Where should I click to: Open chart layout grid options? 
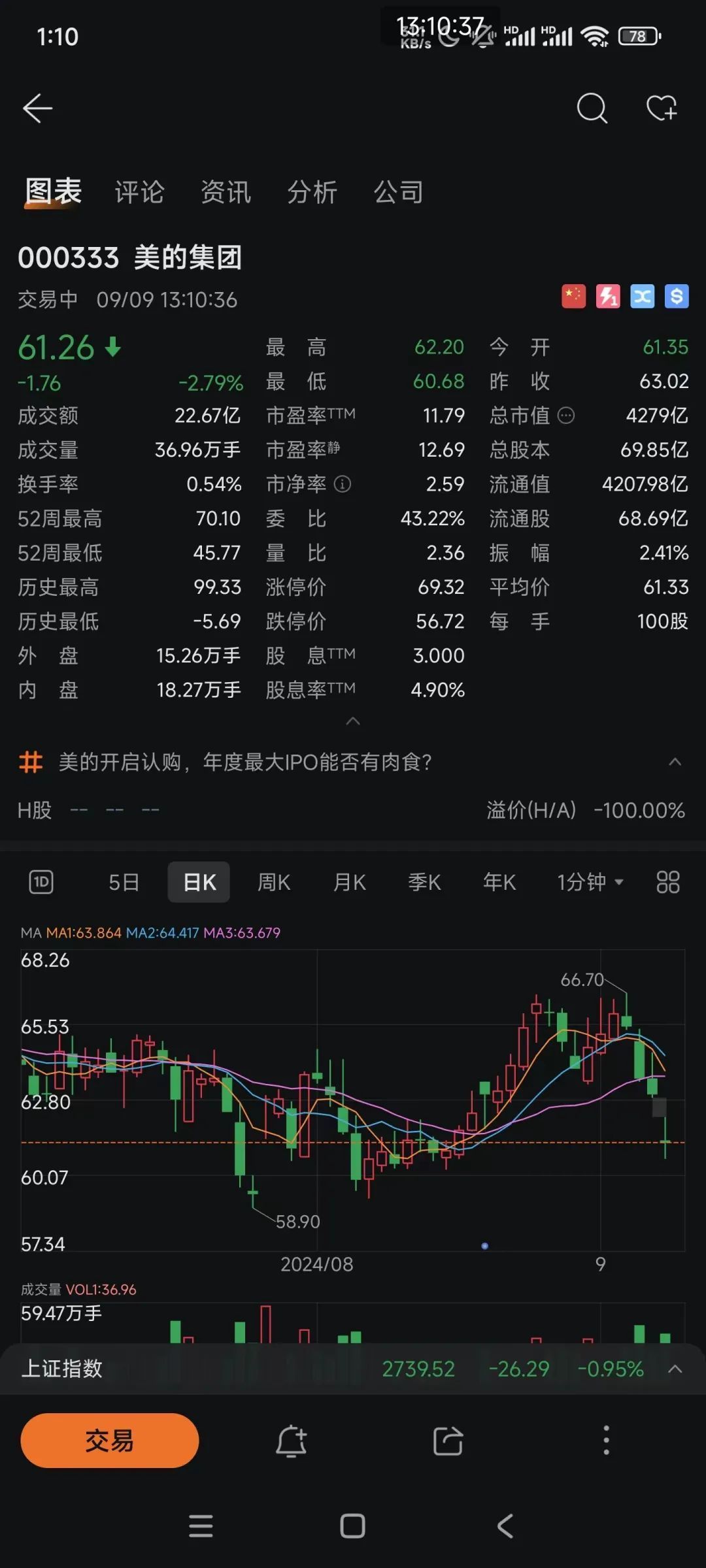pyautogui.click(x=667, y=882)
